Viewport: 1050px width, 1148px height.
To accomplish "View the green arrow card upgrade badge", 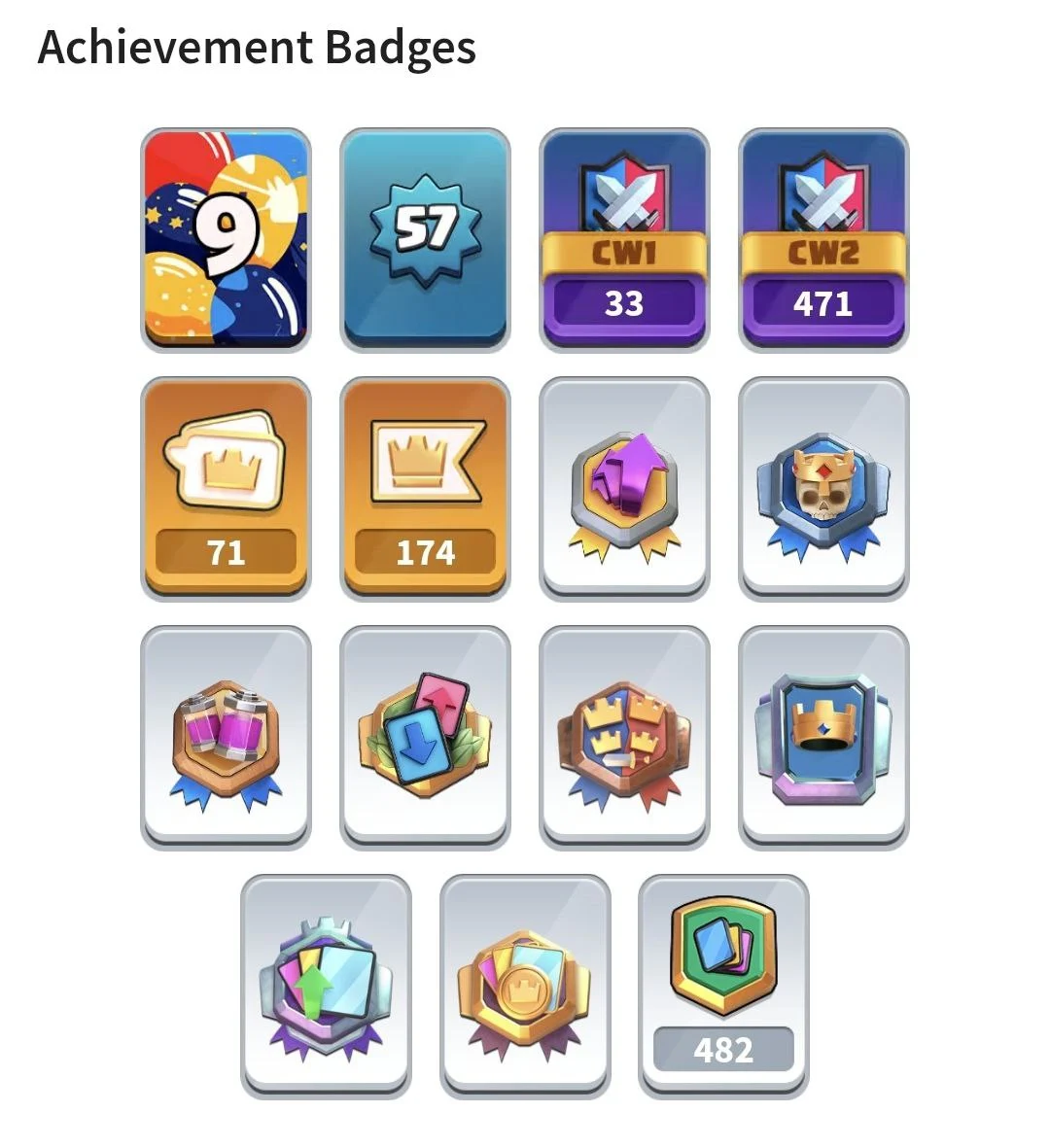I will click(326, 986).
